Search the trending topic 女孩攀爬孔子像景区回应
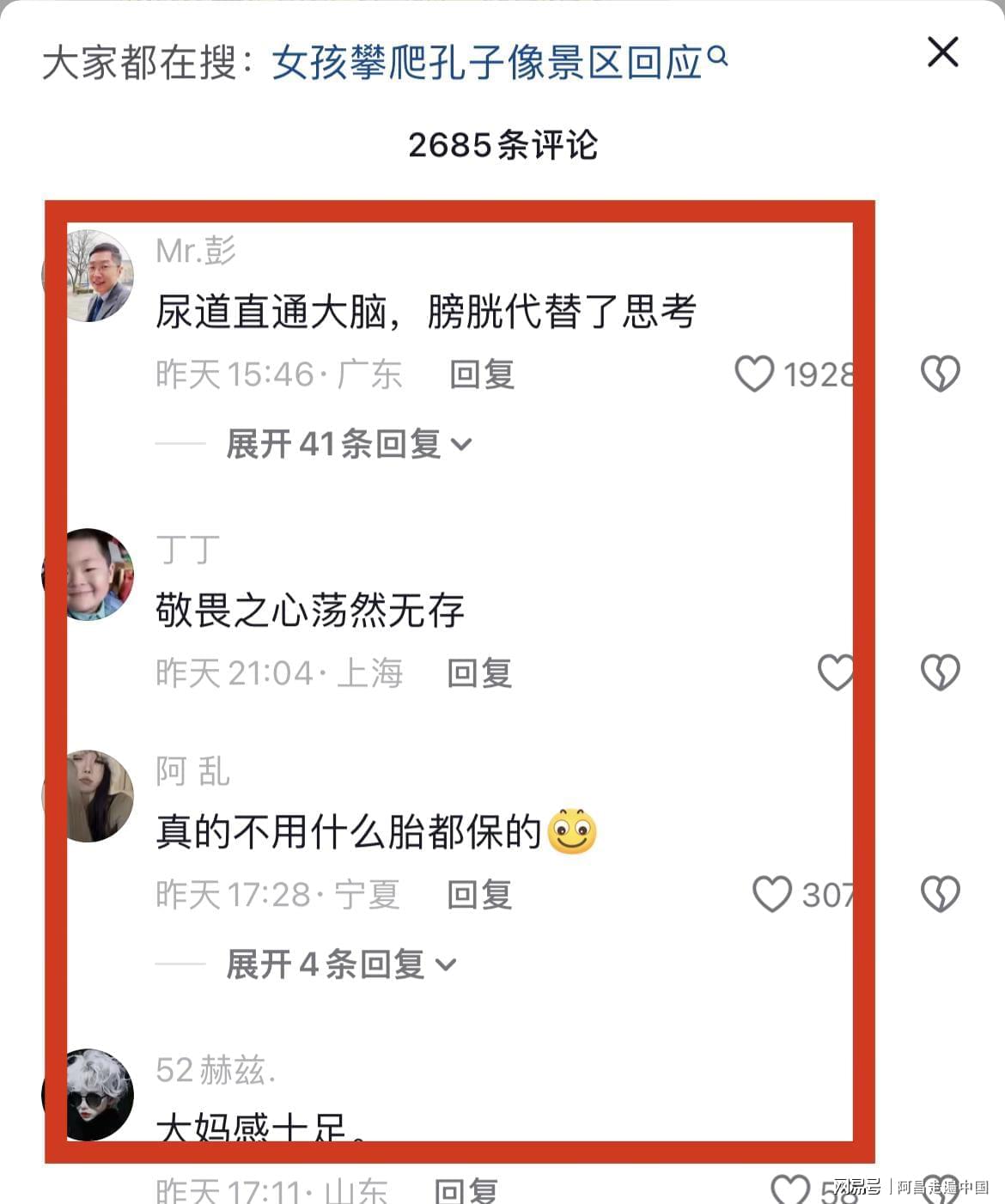This screenshot has width=1005, height=1204. 498,63
